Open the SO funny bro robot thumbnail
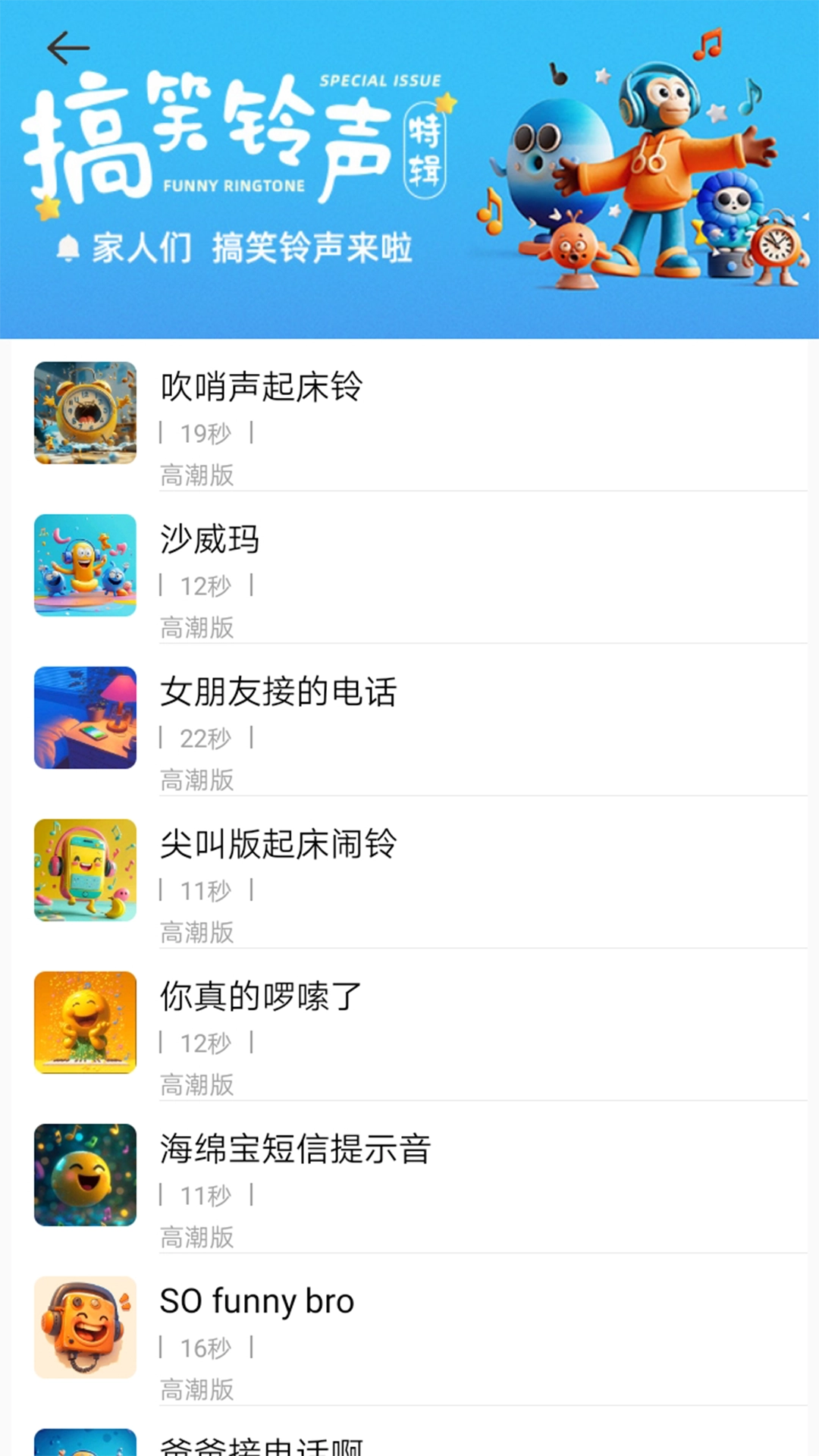The width and height of the screenshot is (819, 1456). 85,1327
